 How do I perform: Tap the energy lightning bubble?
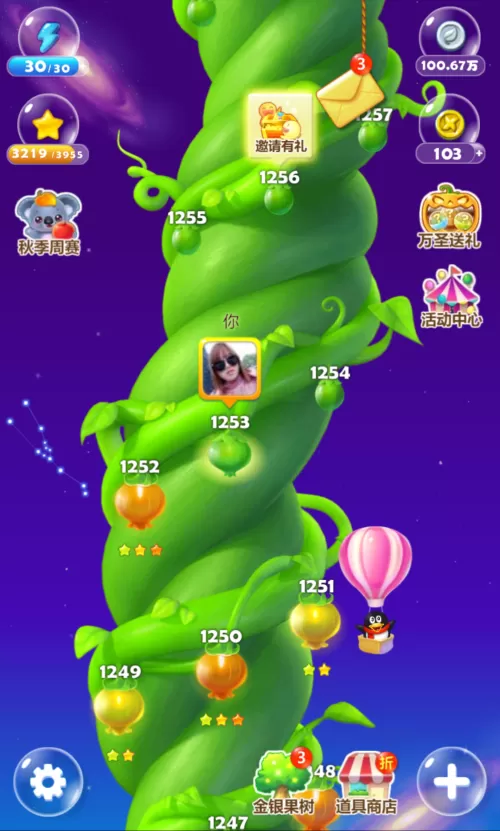48,42
